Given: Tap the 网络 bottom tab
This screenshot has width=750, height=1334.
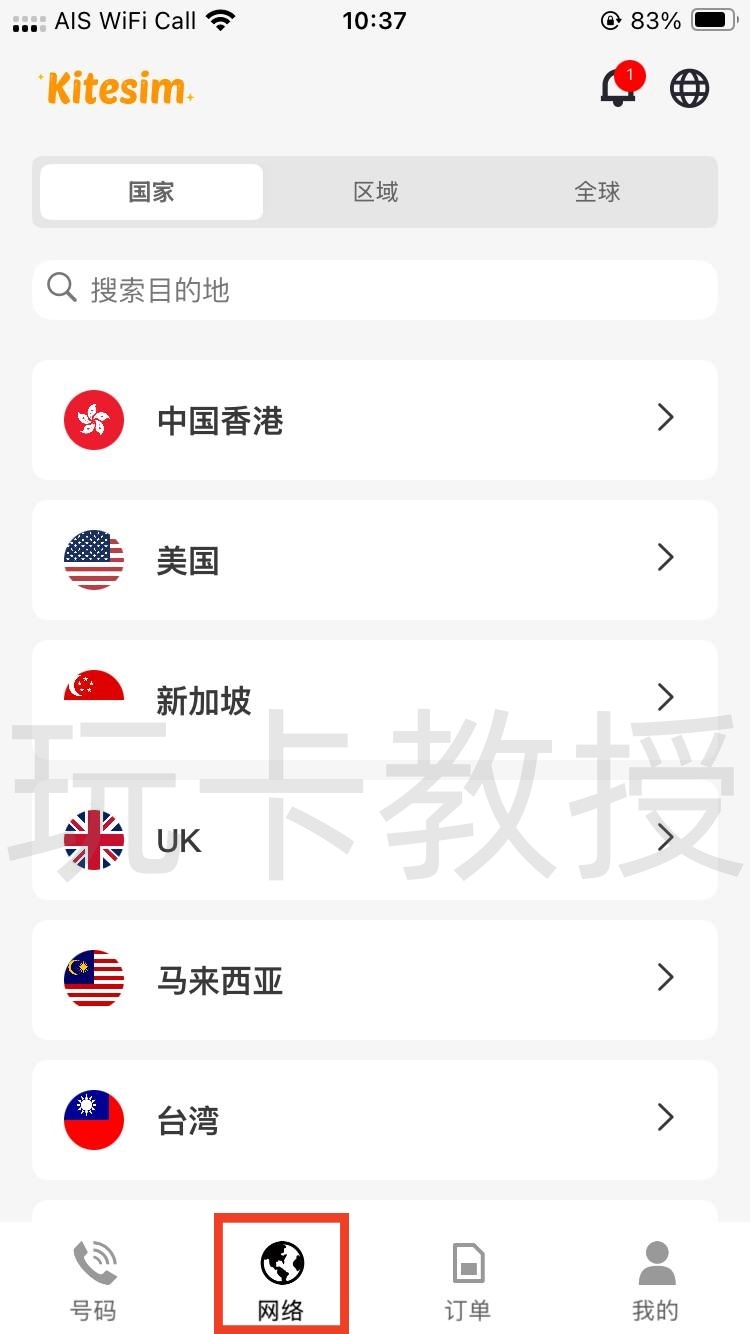Looking at the screenshot, I should pos(281,1280).
